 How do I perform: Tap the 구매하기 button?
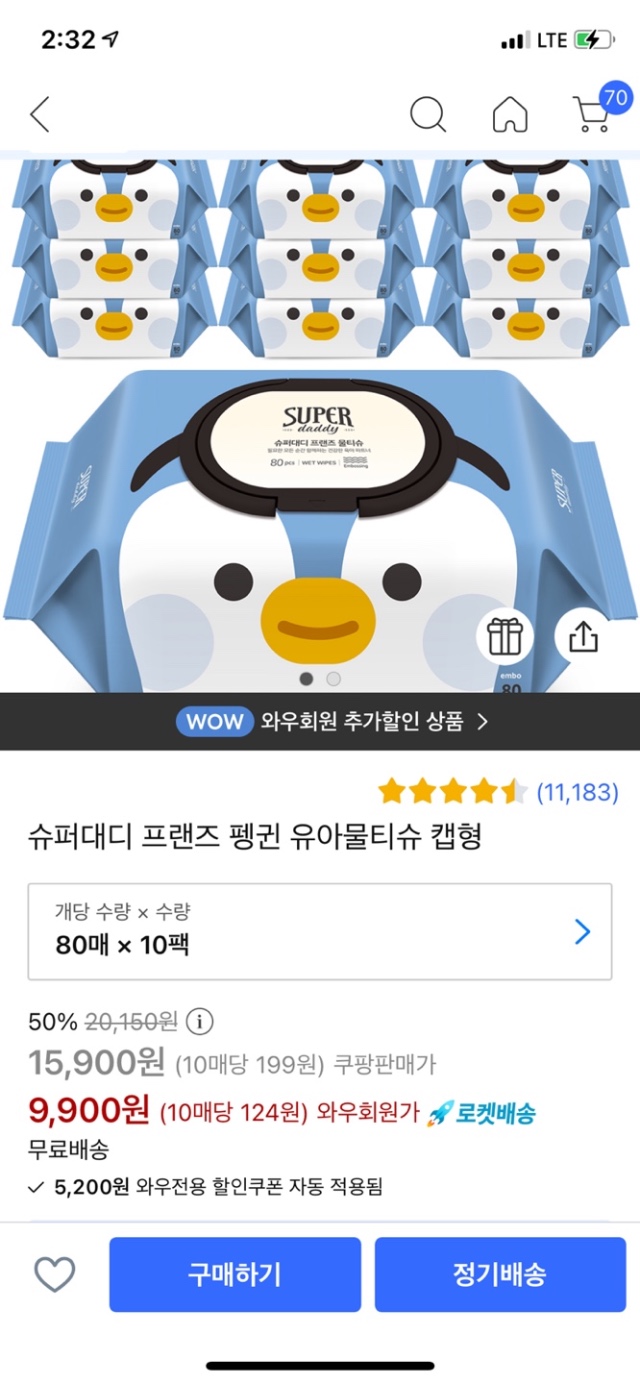(x=235, y=1274)
